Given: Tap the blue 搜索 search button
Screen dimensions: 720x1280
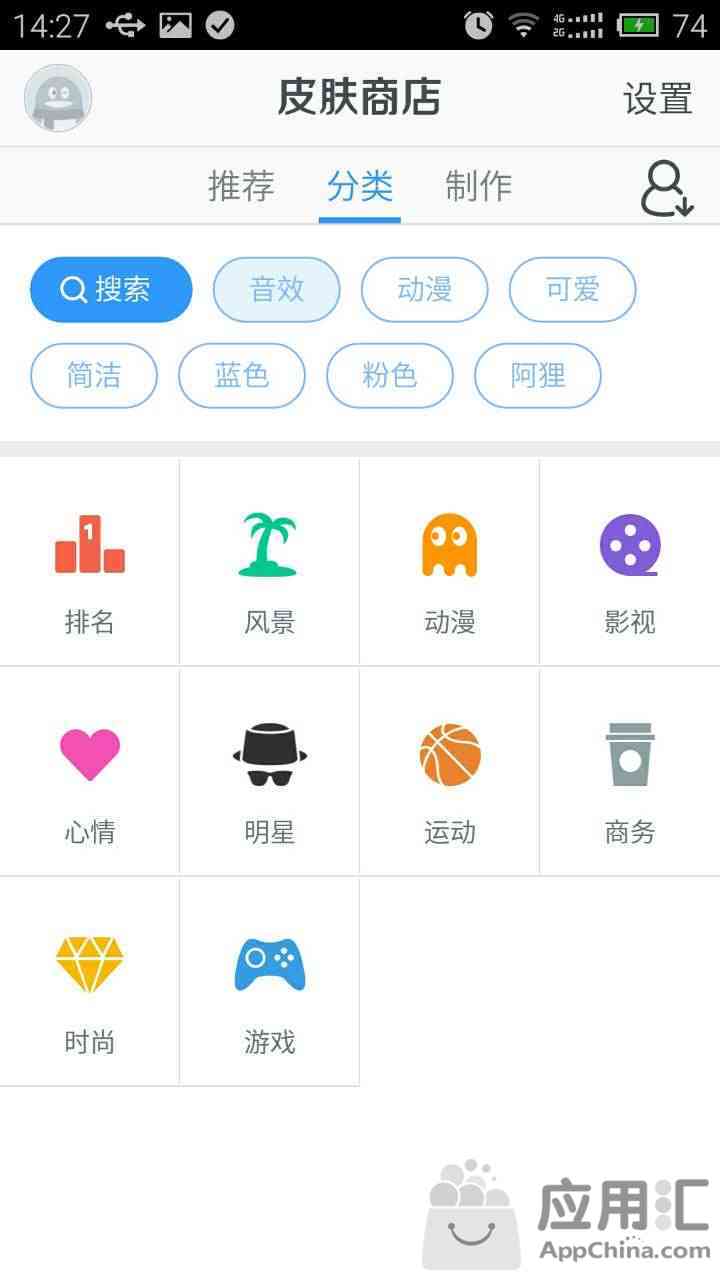Looking at the screenshot, I should click(111, 290).
